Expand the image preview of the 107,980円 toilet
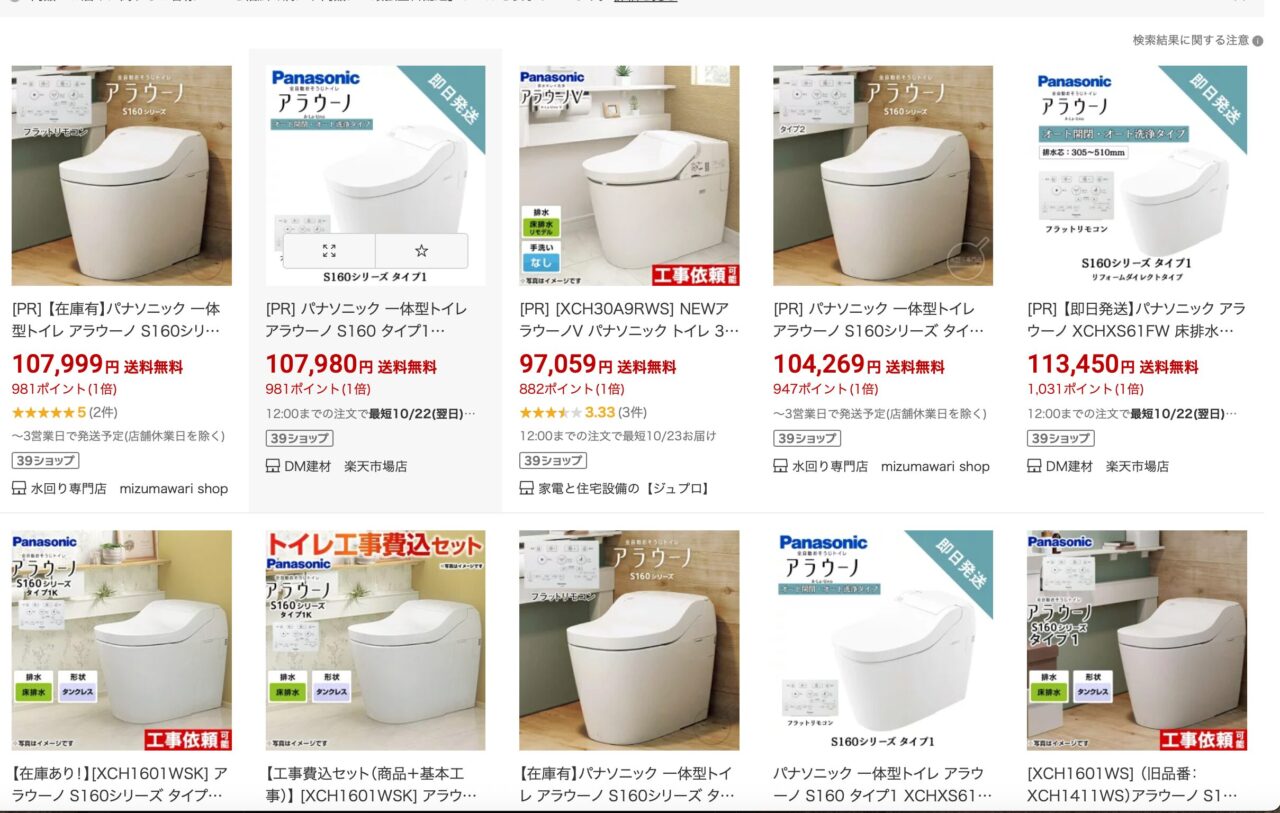Image resolution: width=1280 pixels, height=813 pixels. tap(329, 251)
